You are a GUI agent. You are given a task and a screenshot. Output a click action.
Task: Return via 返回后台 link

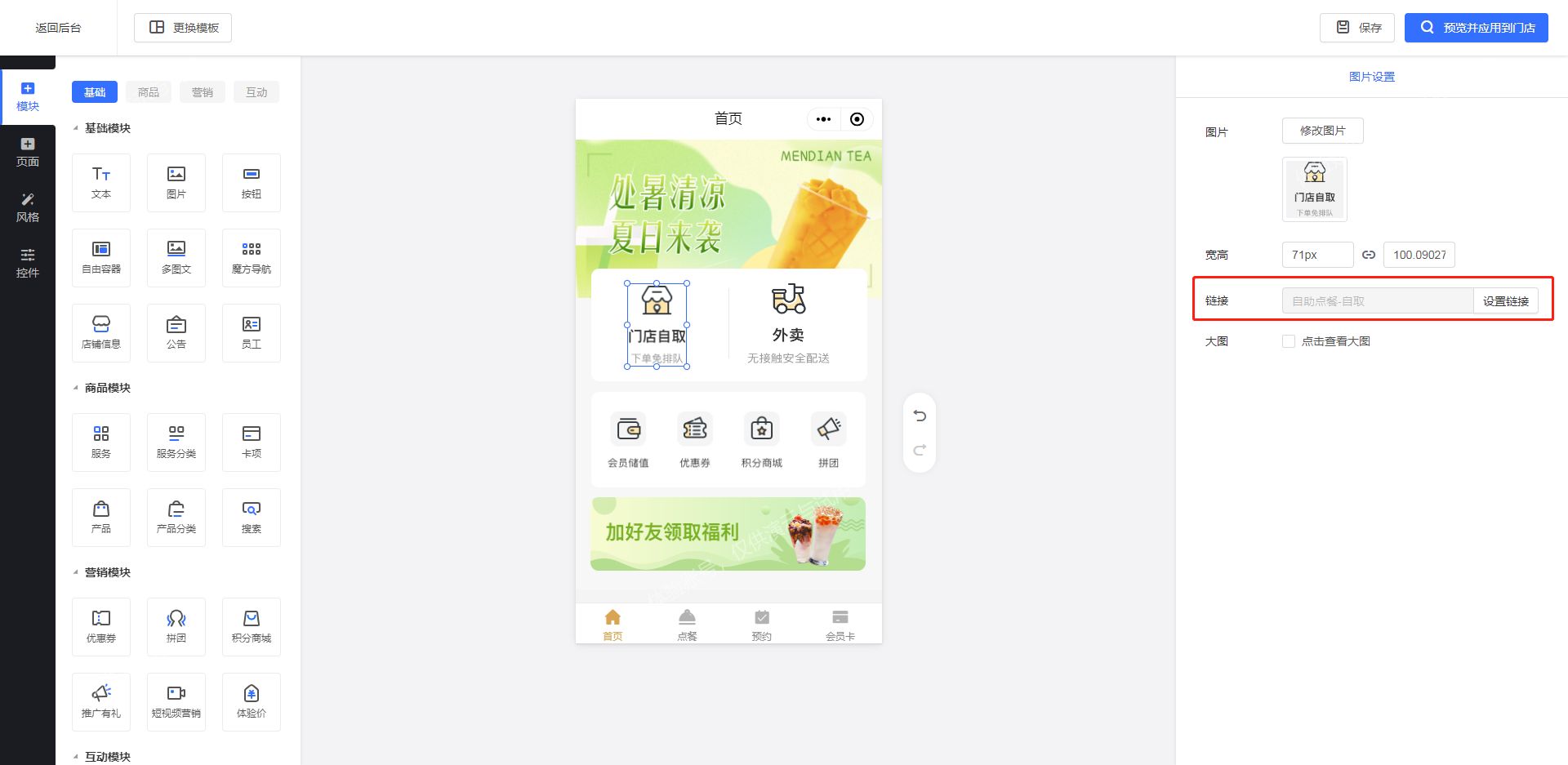click(58, 28)
